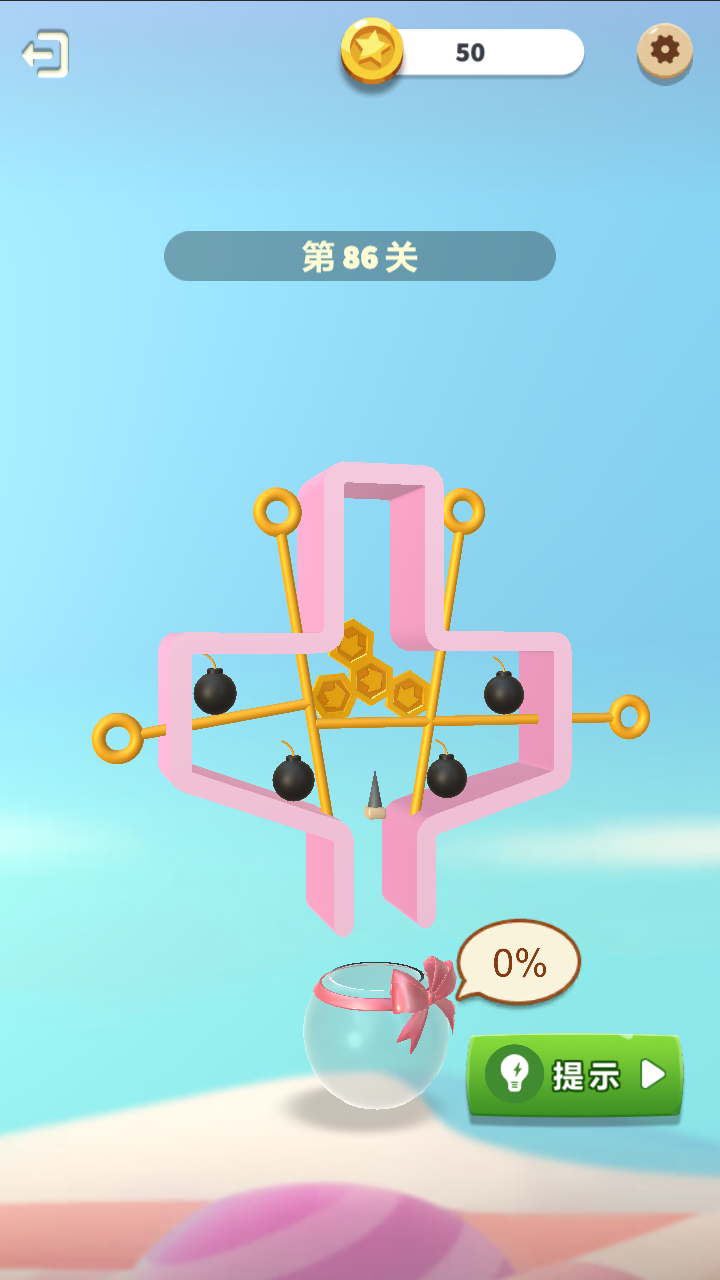720x1280 pixels.
Task: Open the settings gear
Action: pos(664,49)
